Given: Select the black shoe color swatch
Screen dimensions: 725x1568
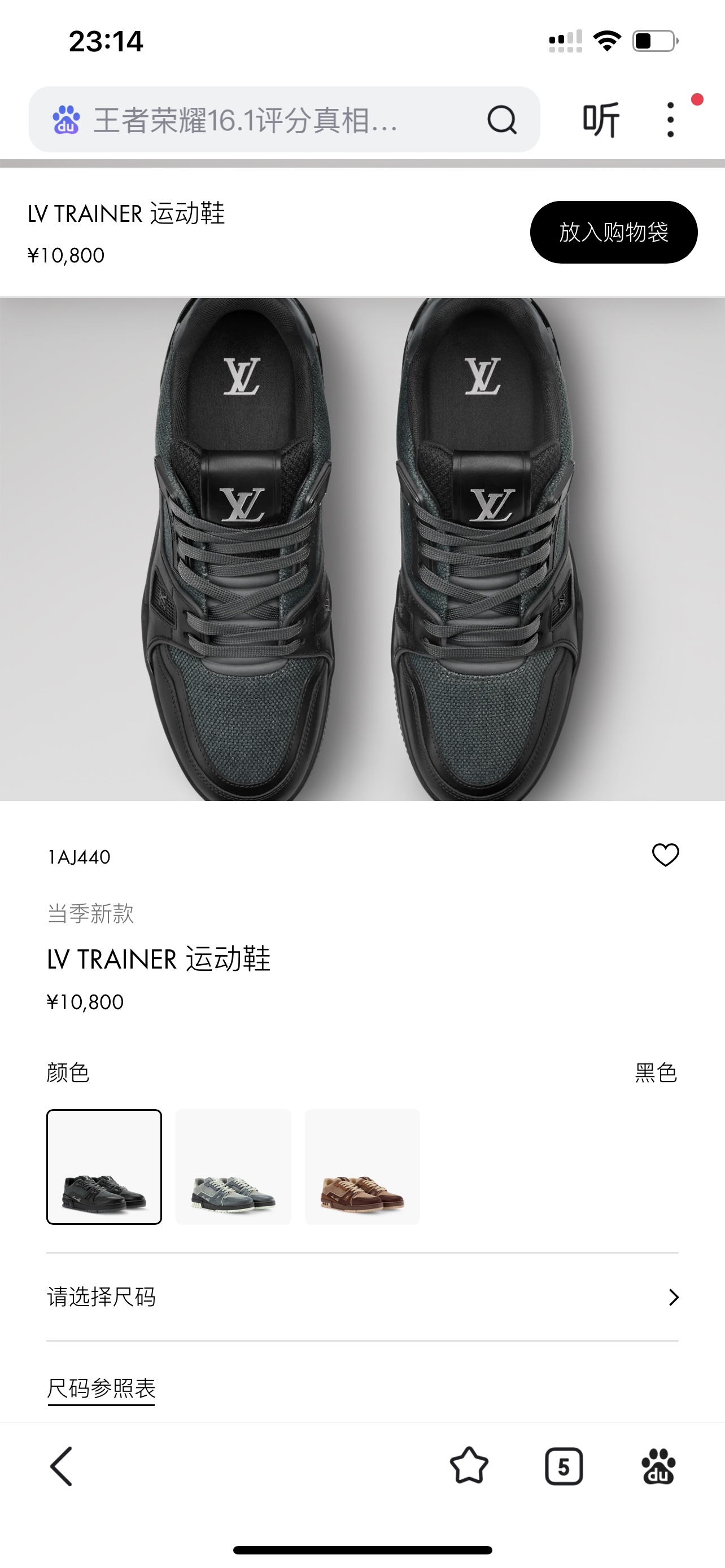Looking at the screenshot, I should click(104, 1166).
